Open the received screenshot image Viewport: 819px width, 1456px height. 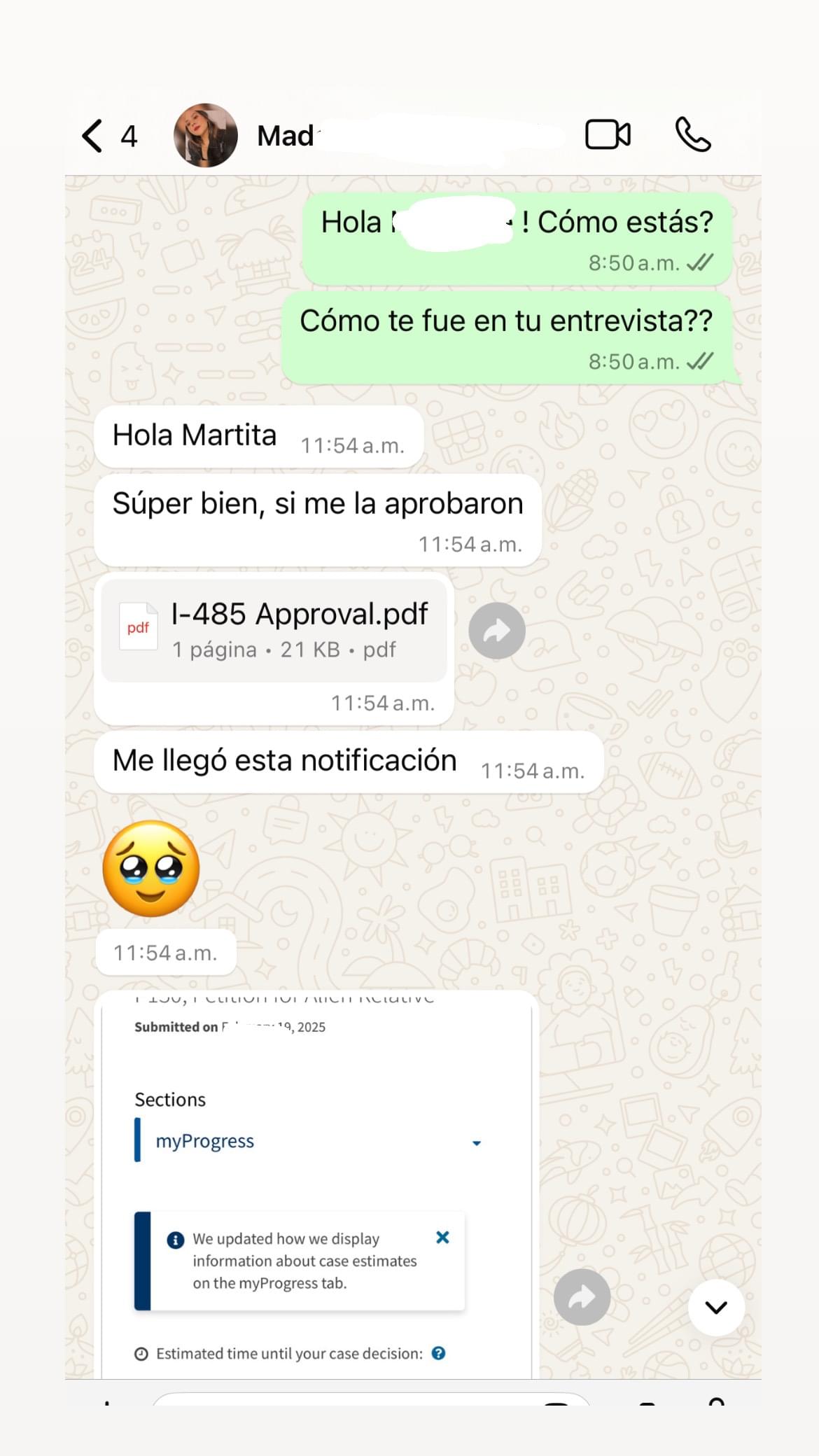pyautogui.click(x=315, y=1183)
